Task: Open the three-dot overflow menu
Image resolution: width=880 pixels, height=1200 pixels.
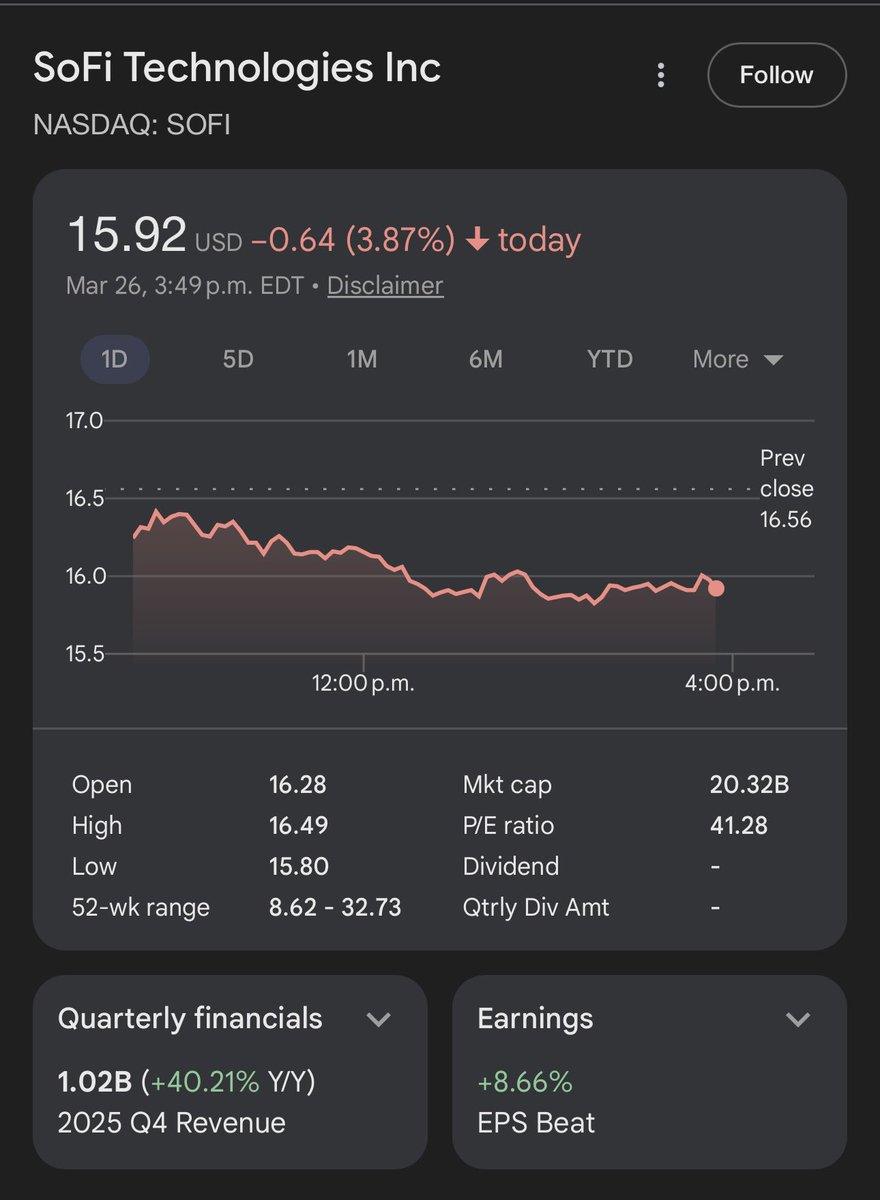Action: click(x=660, y=75)
